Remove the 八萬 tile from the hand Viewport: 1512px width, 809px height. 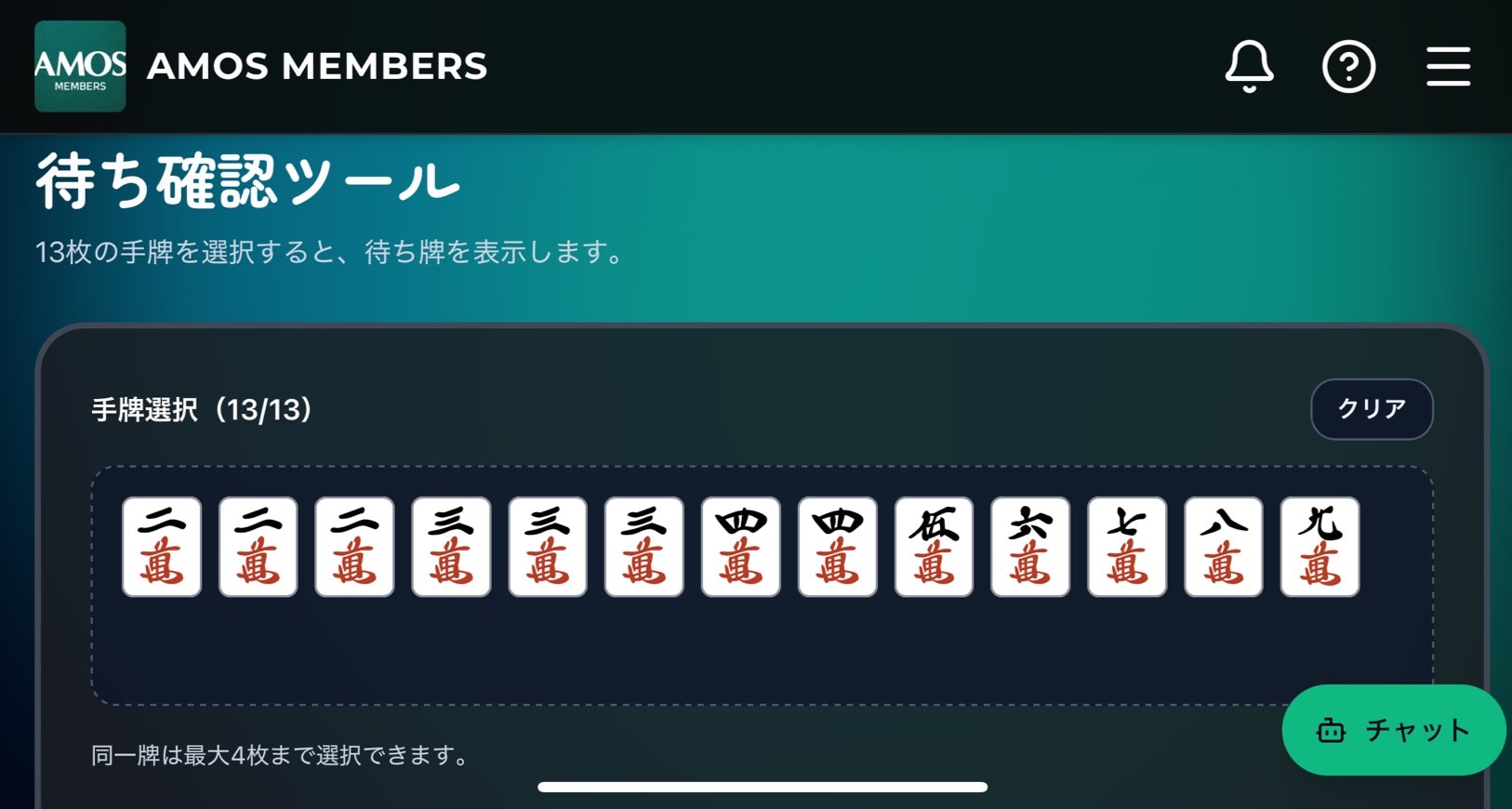[1223, 547]
